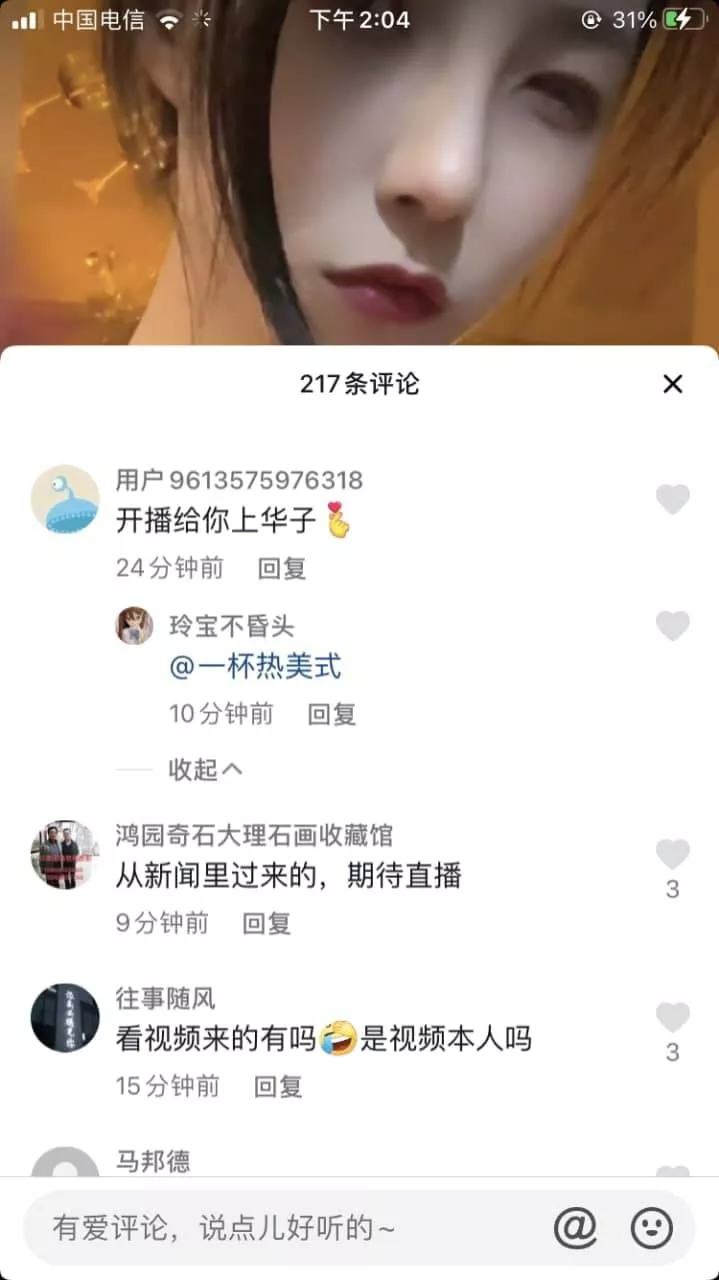This screenshot has height=1280, width=719.
Task: Reply to 往事随风's comment
Action: [x=277, y=1086]
